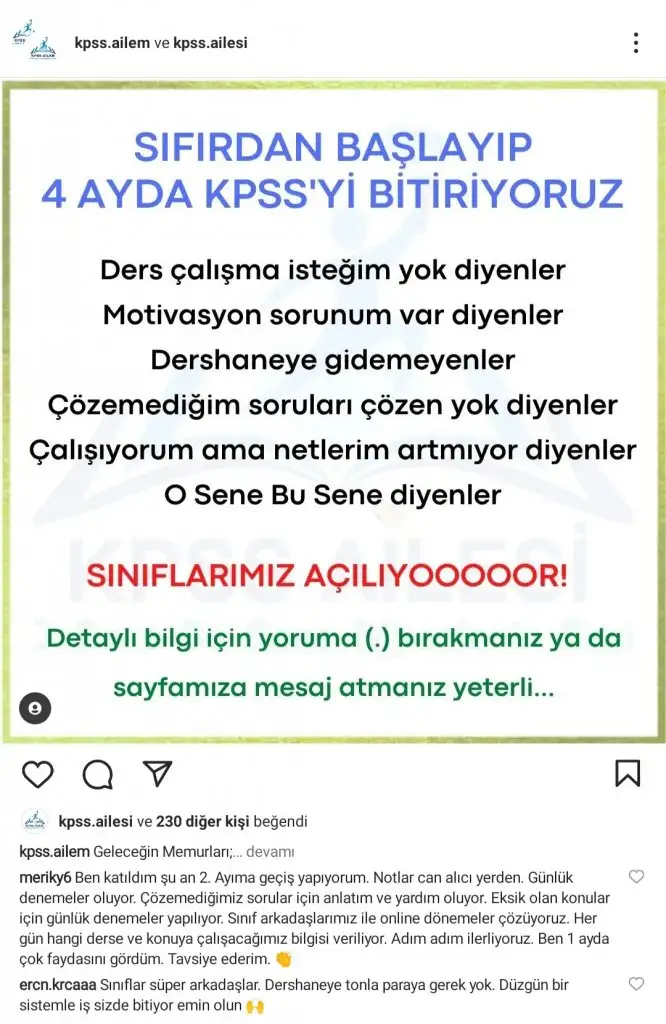Open meriky6's profile from the comment
Image resolution: width=666 pixels, height=1024 pixels.
pos(45,876)
